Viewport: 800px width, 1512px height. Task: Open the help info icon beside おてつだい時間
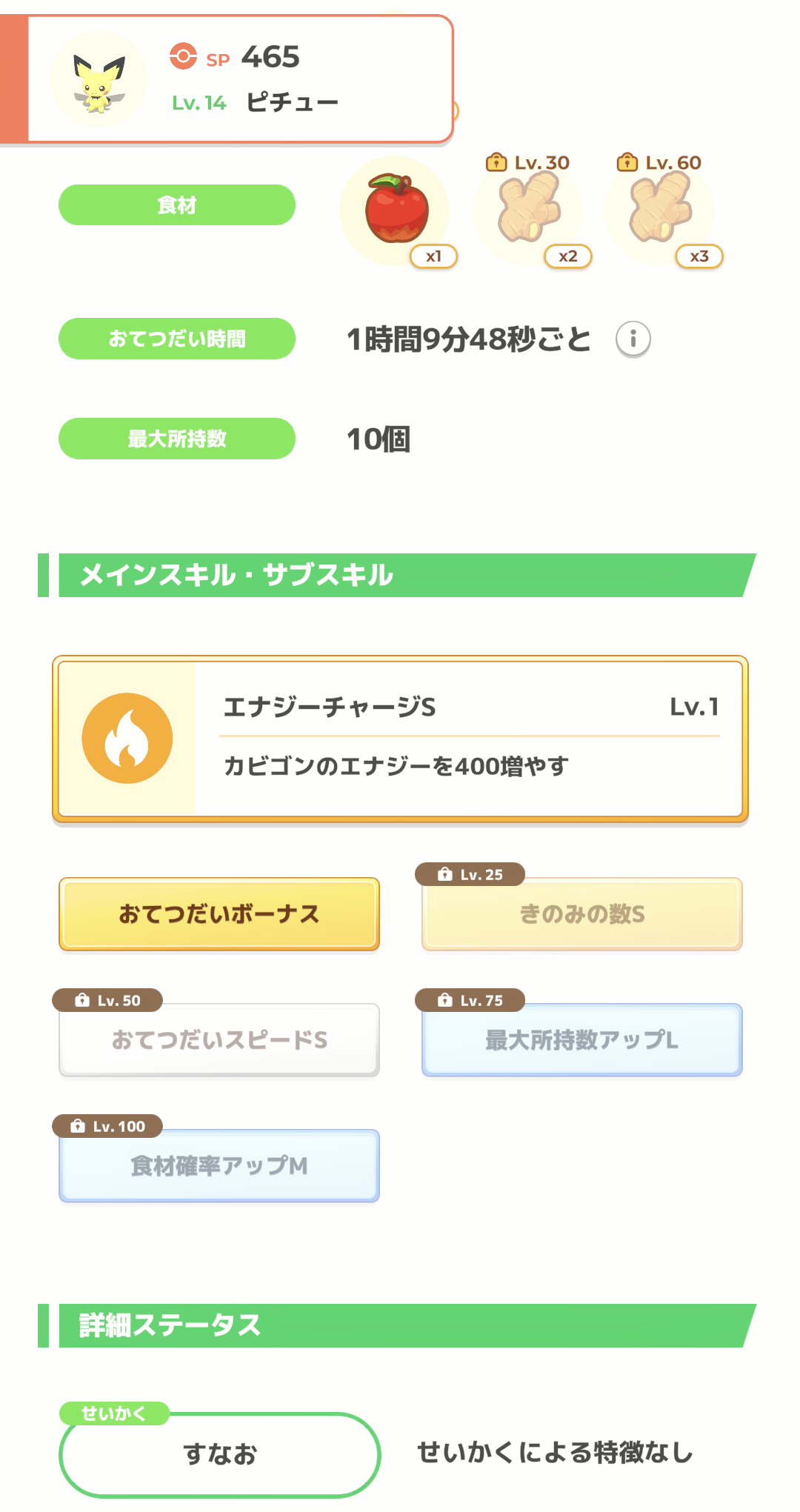633,339
